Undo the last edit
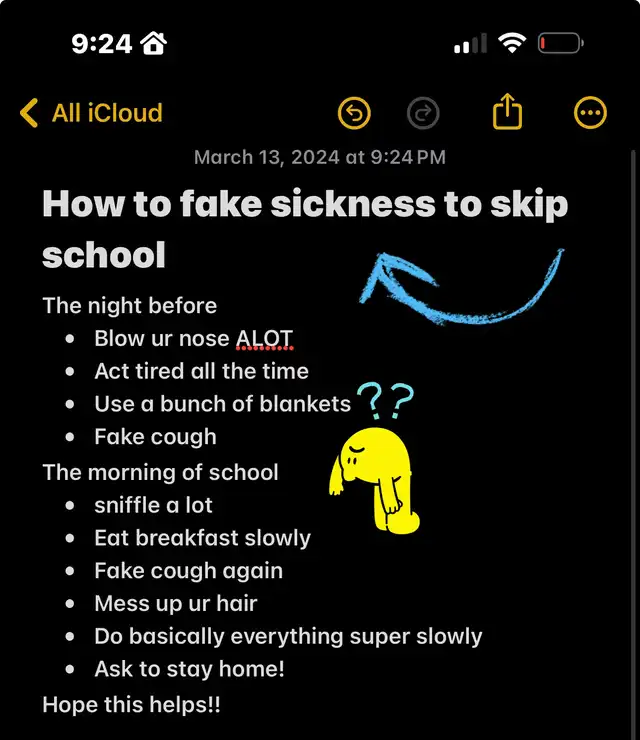Viewport: 640px width, 740px height. click(354, 114)
